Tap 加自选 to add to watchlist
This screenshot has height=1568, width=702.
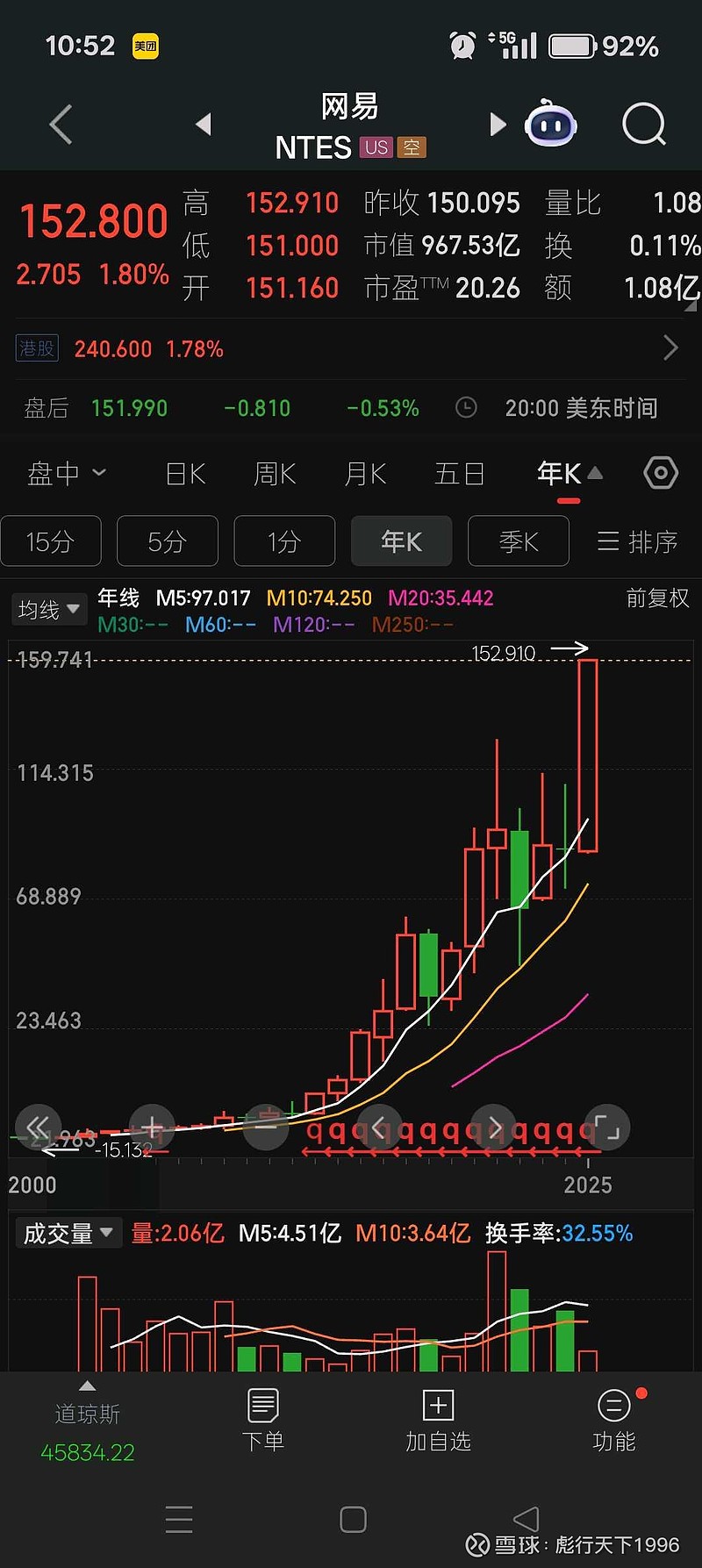pos(438,1421)
